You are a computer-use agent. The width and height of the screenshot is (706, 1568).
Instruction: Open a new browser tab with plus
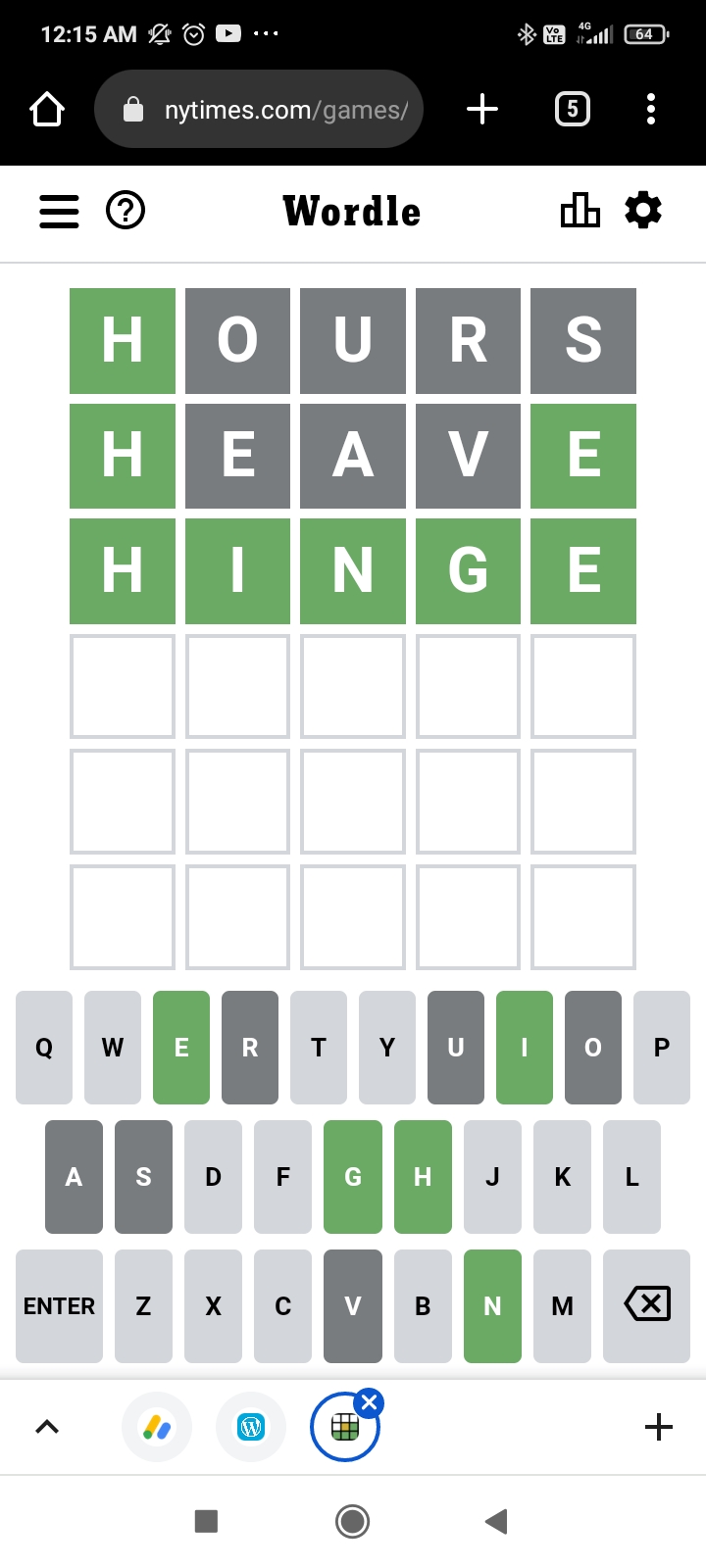[482, 109]
